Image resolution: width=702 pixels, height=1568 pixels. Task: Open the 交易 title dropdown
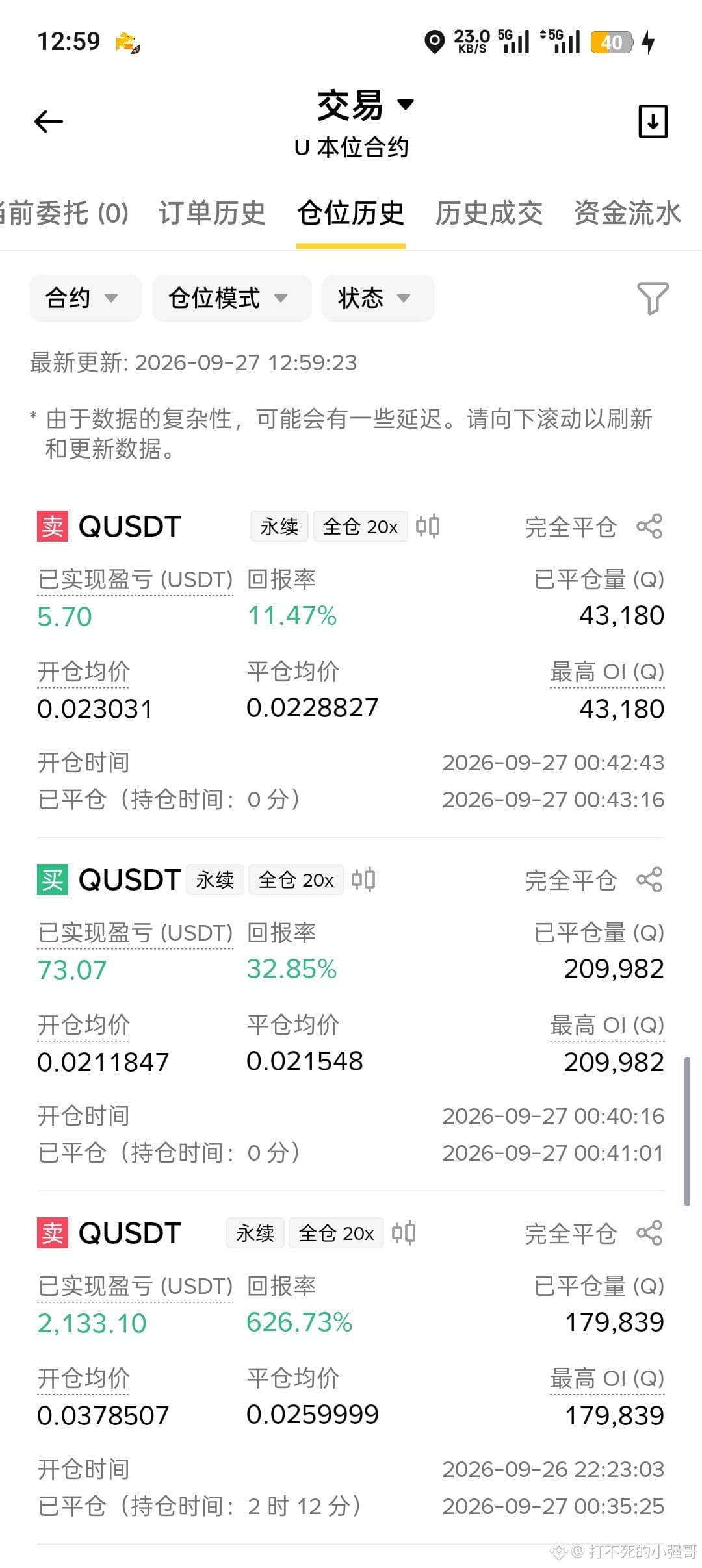point(365,105)
